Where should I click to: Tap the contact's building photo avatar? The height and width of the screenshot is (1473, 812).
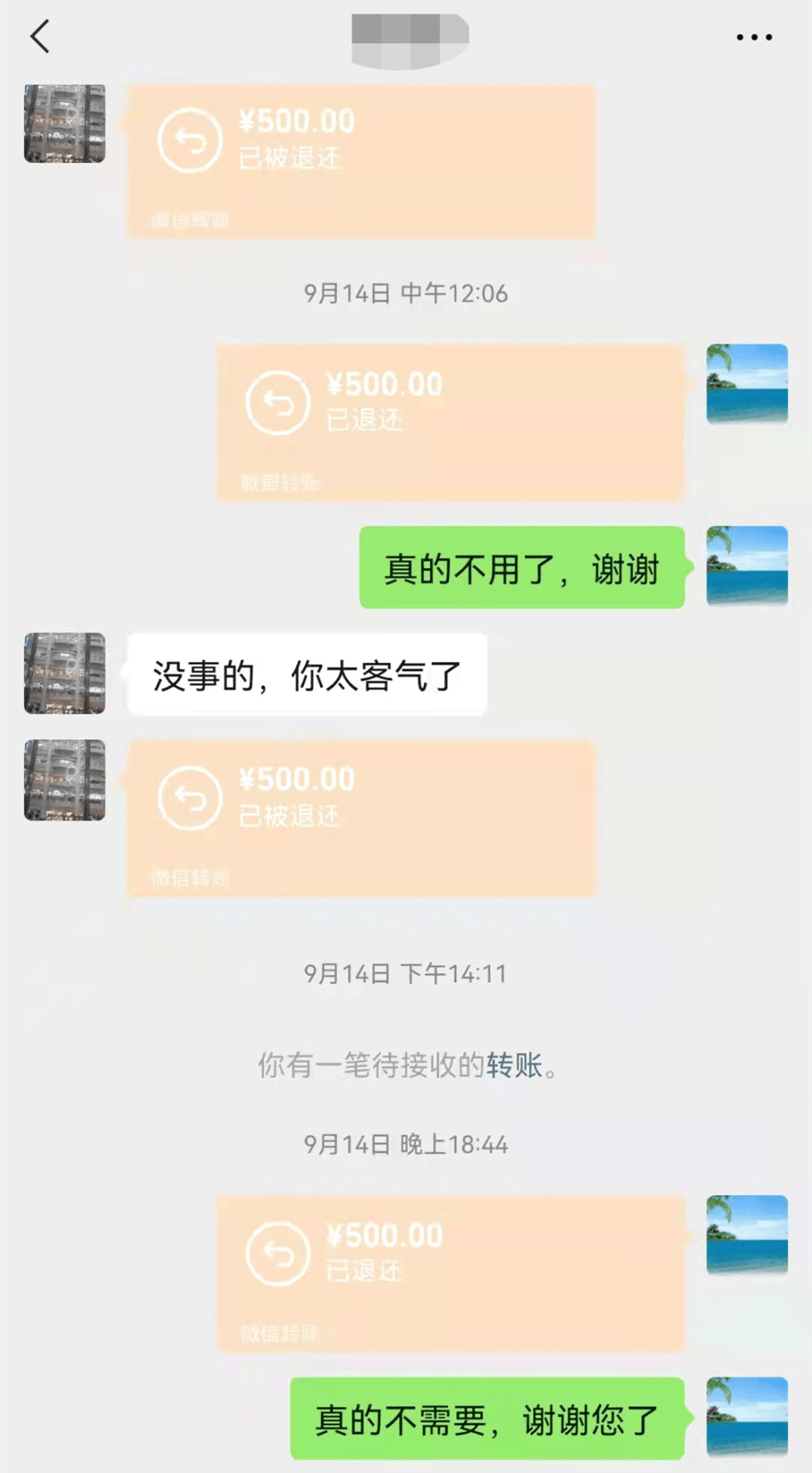coord(64,124)
